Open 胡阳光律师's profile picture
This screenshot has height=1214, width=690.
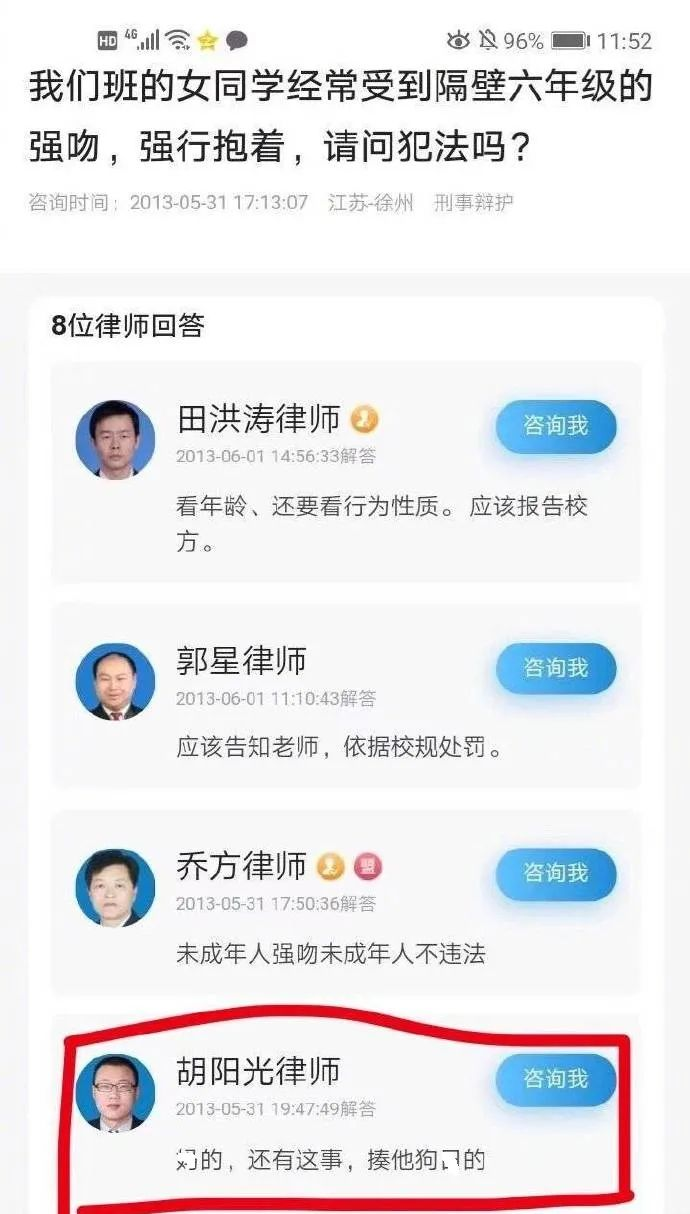coord(116,1092)
